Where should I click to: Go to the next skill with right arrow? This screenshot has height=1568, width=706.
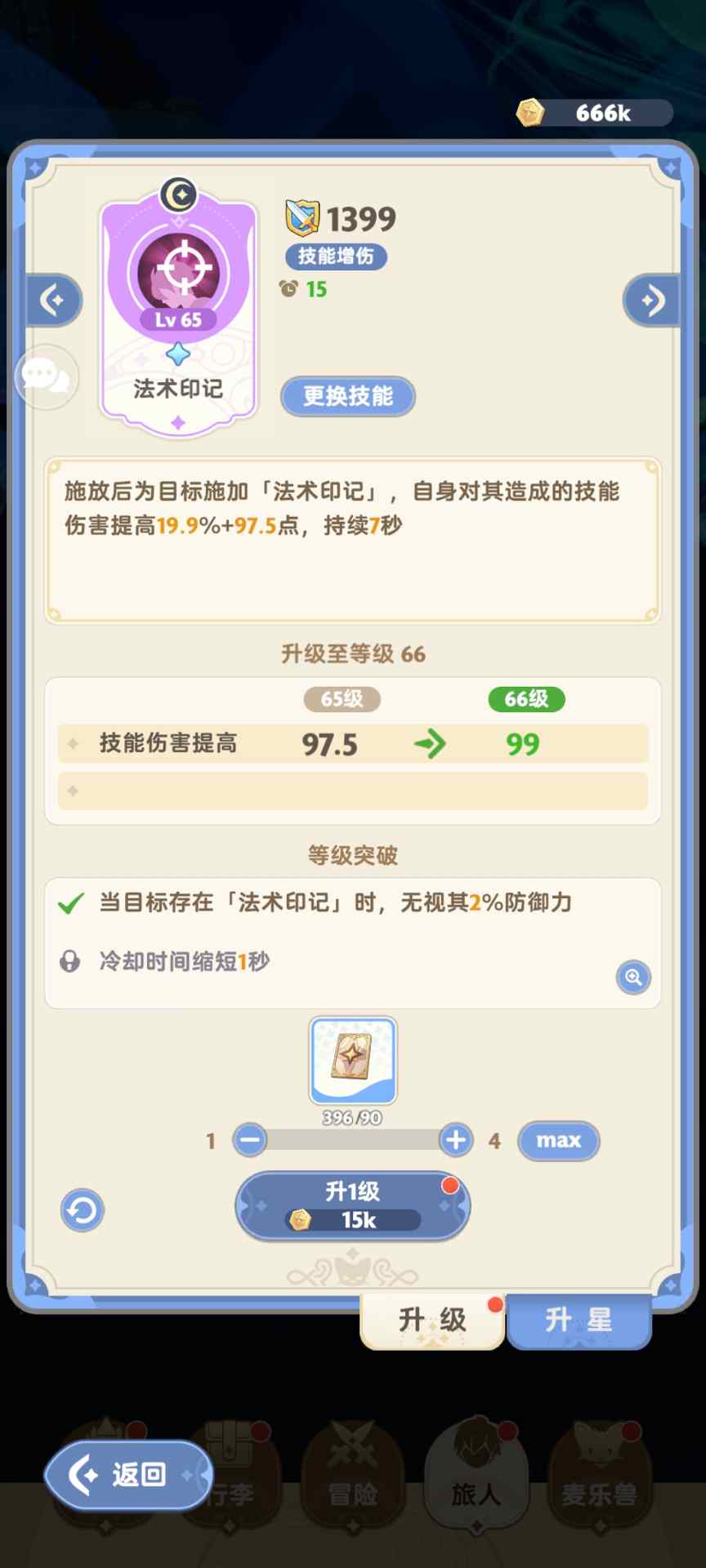(651, 301)
